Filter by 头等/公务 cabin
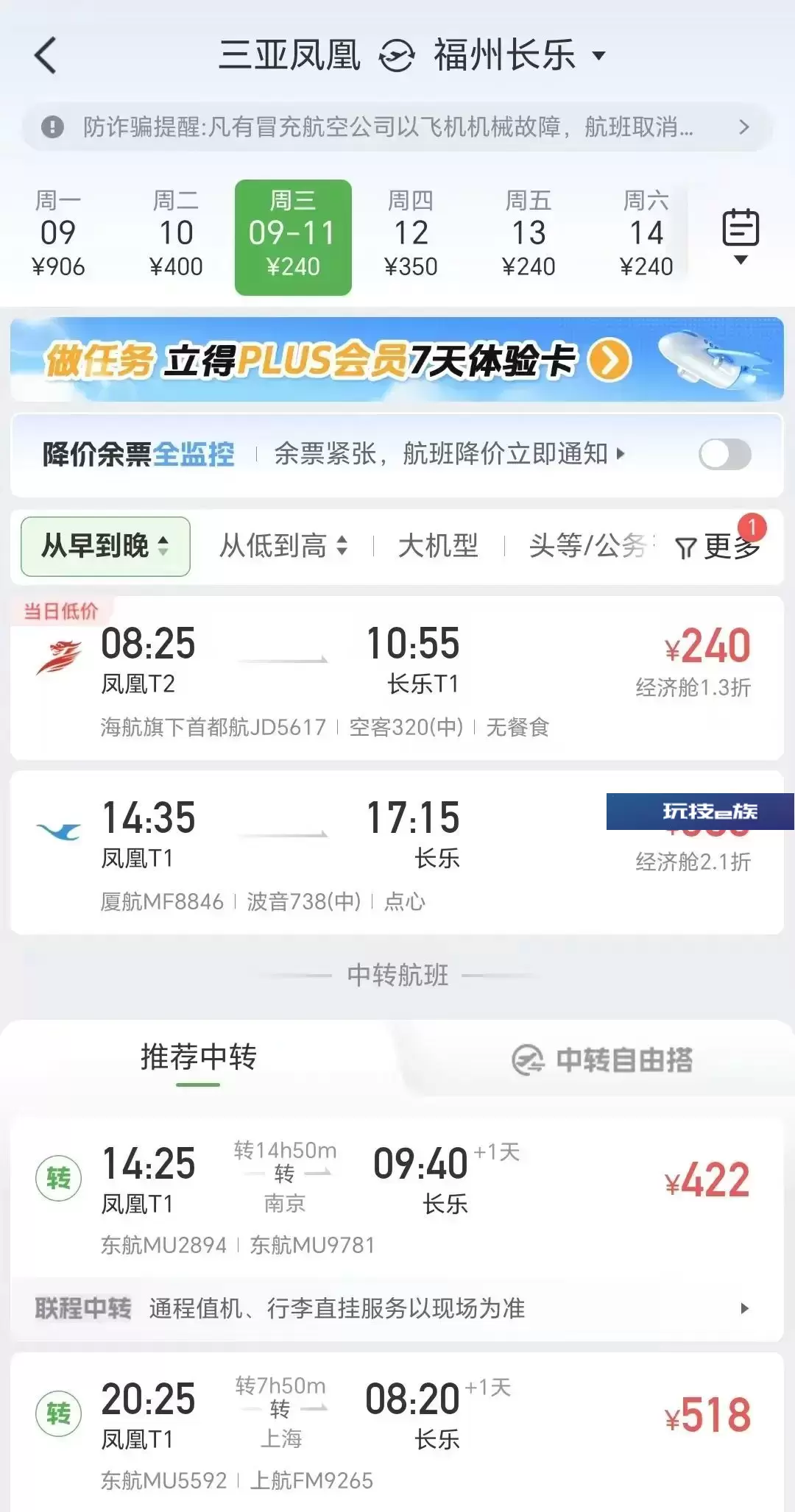The width and height of the screenshot is (795, 1512). pyautogui.click(x=589, y=546)
